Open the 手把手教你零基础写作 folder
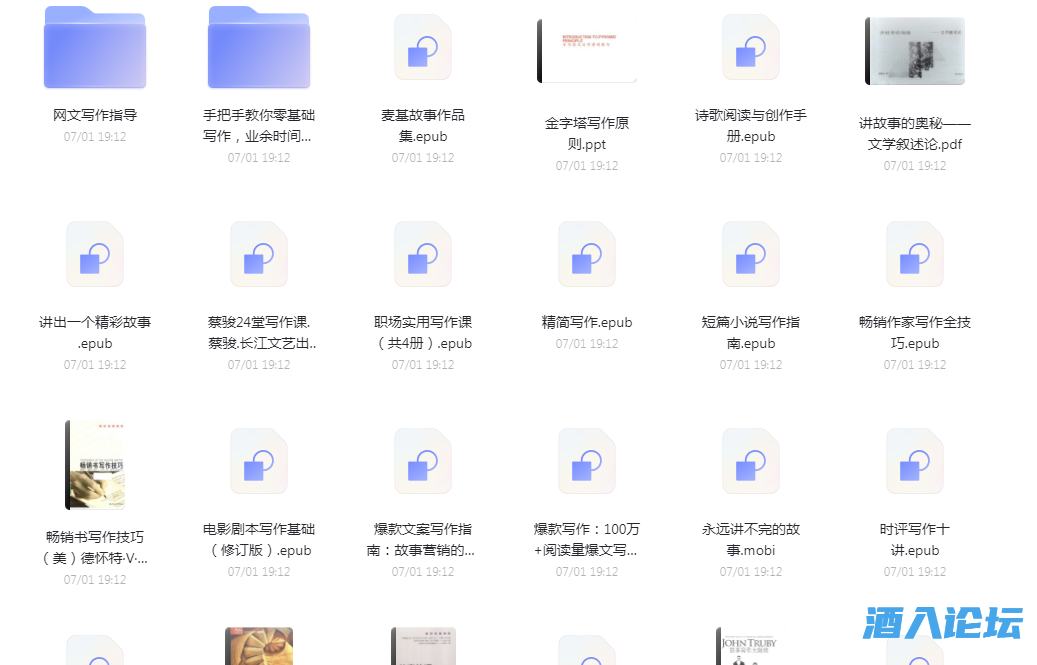This screenshot has height=665, width=1037. coord(259,48)
